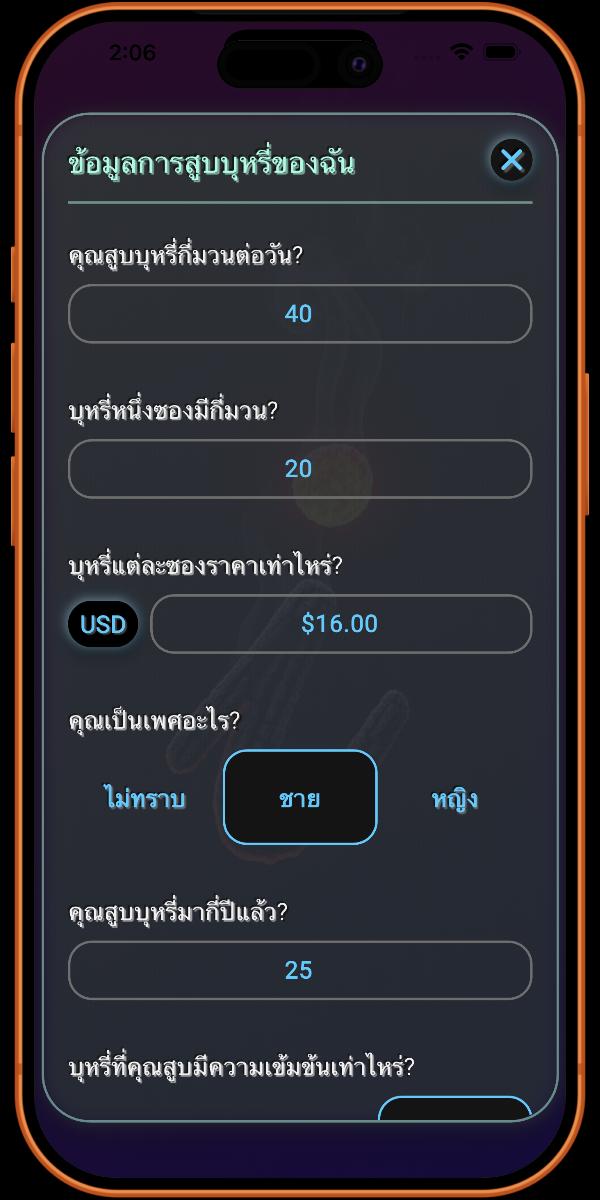Edit cigarettes per pack field showing 20
This screenshot has height=1200, width=600.
(x=299, y=469)
